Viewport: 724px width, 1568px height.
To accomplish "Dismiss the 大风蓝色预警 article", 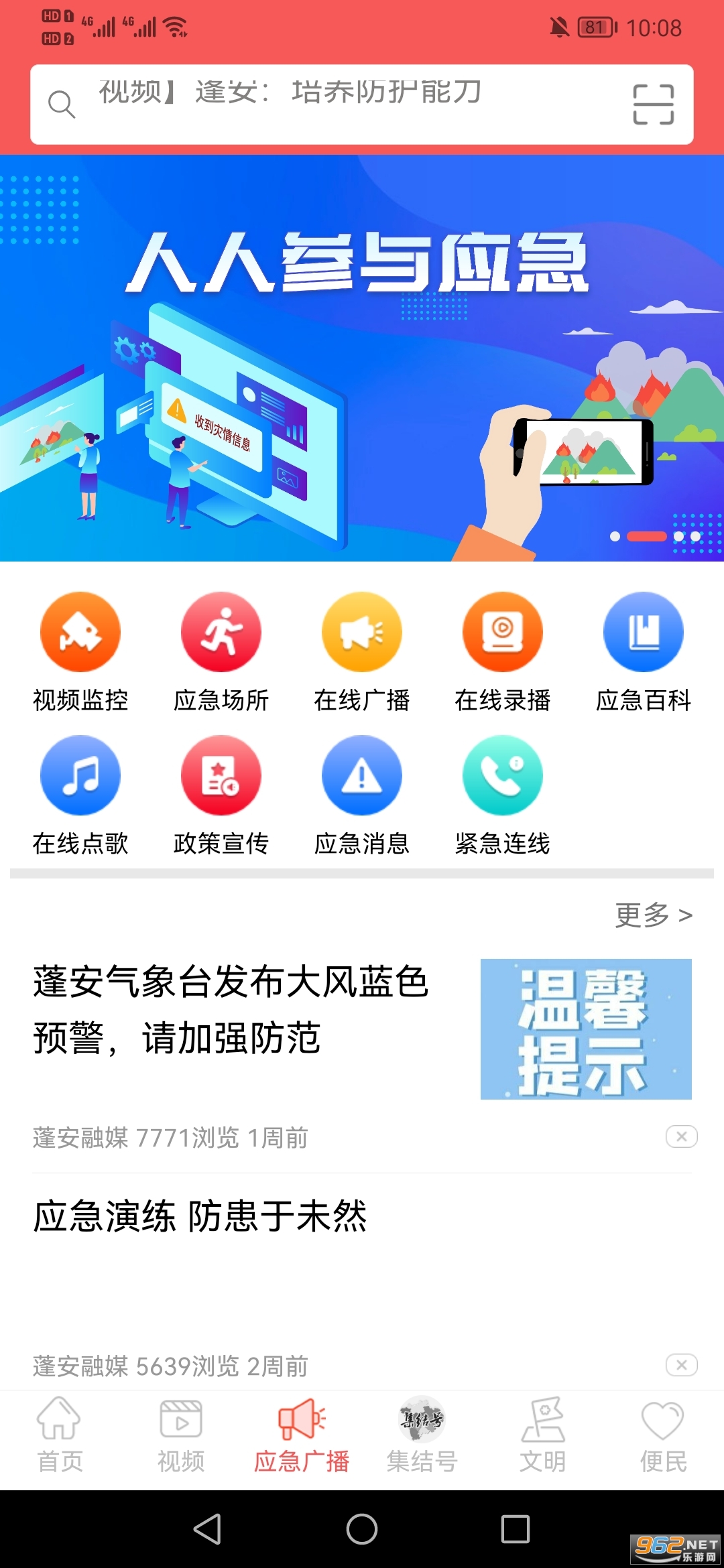I will [x=681, y=1136].
